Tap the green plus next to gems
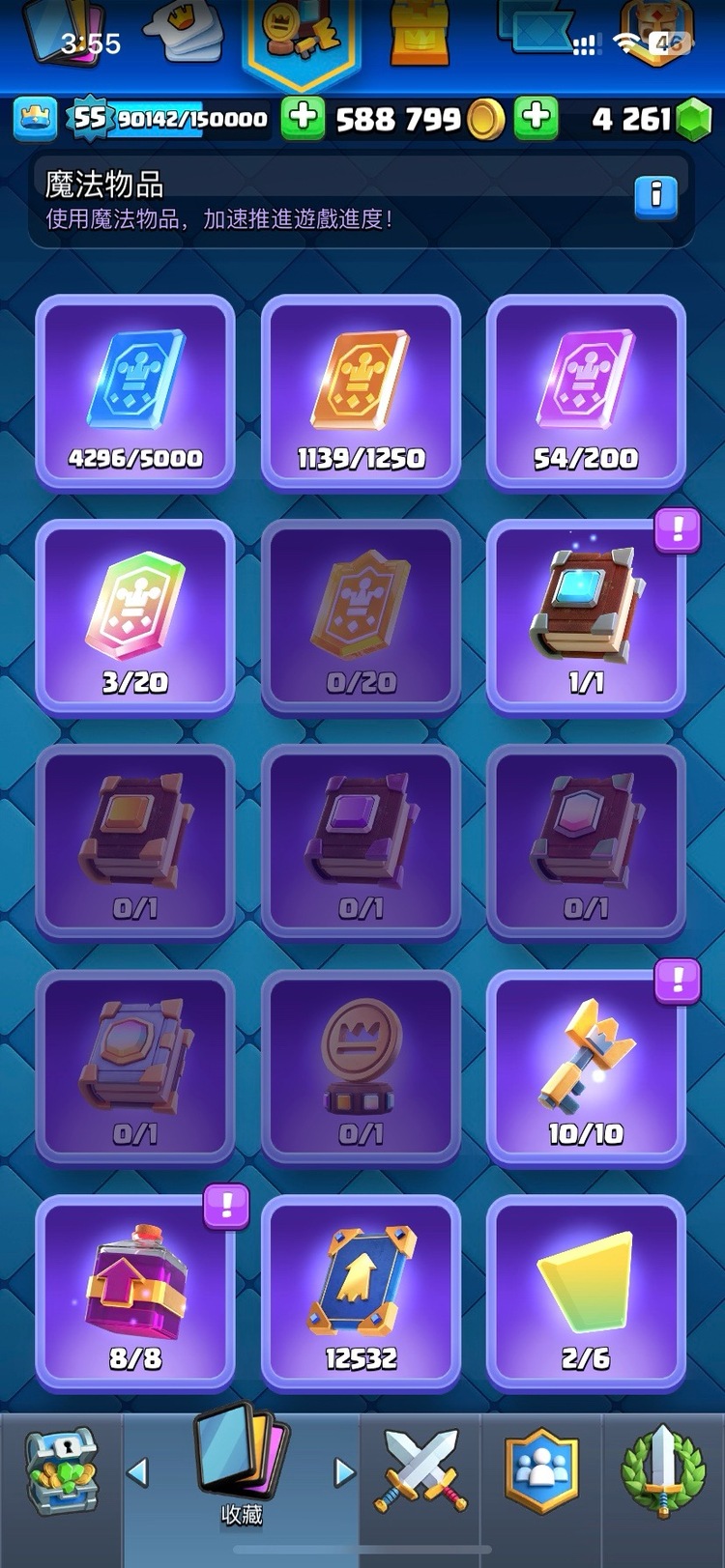The height and width of the screenshot is (1568, 725). 536,118
